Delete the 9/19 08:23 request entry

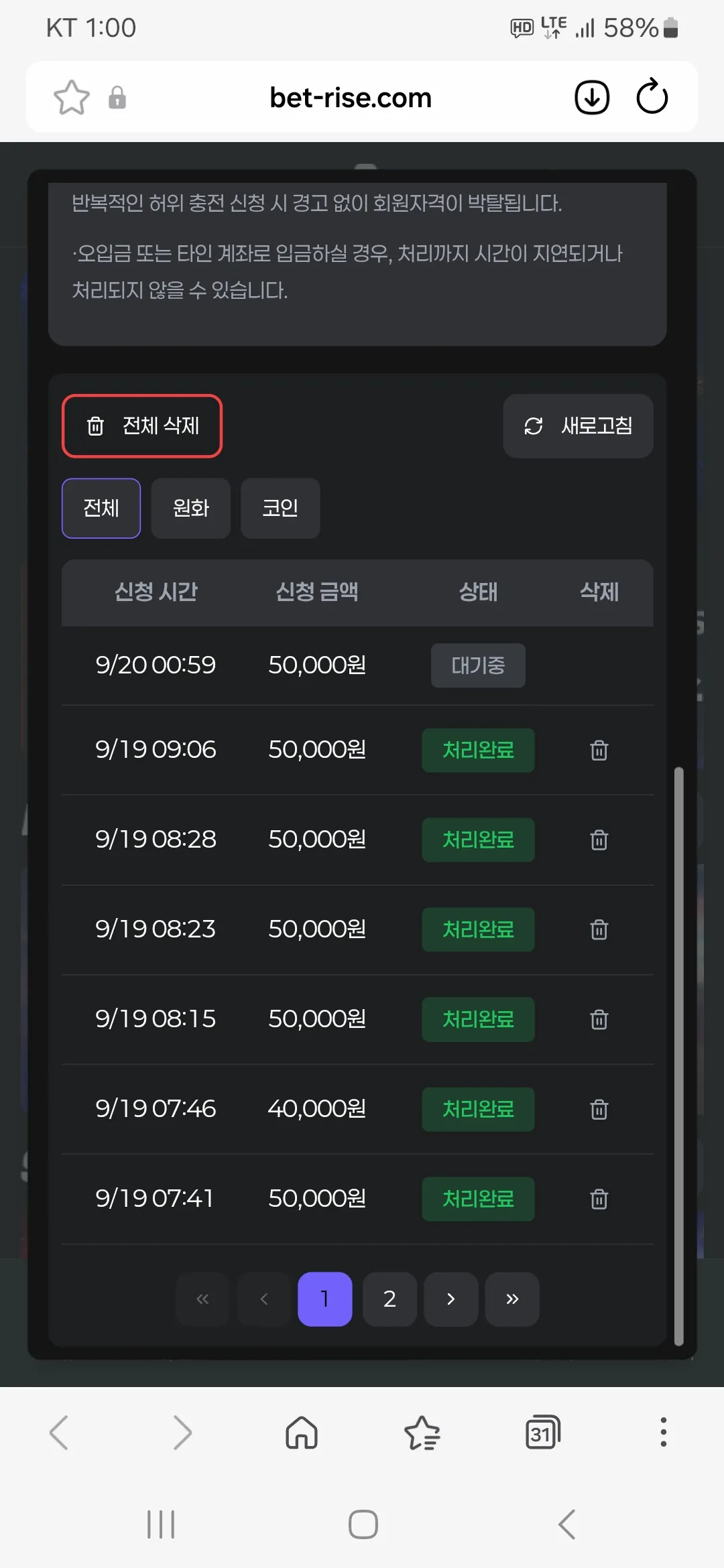click(599, 929)
